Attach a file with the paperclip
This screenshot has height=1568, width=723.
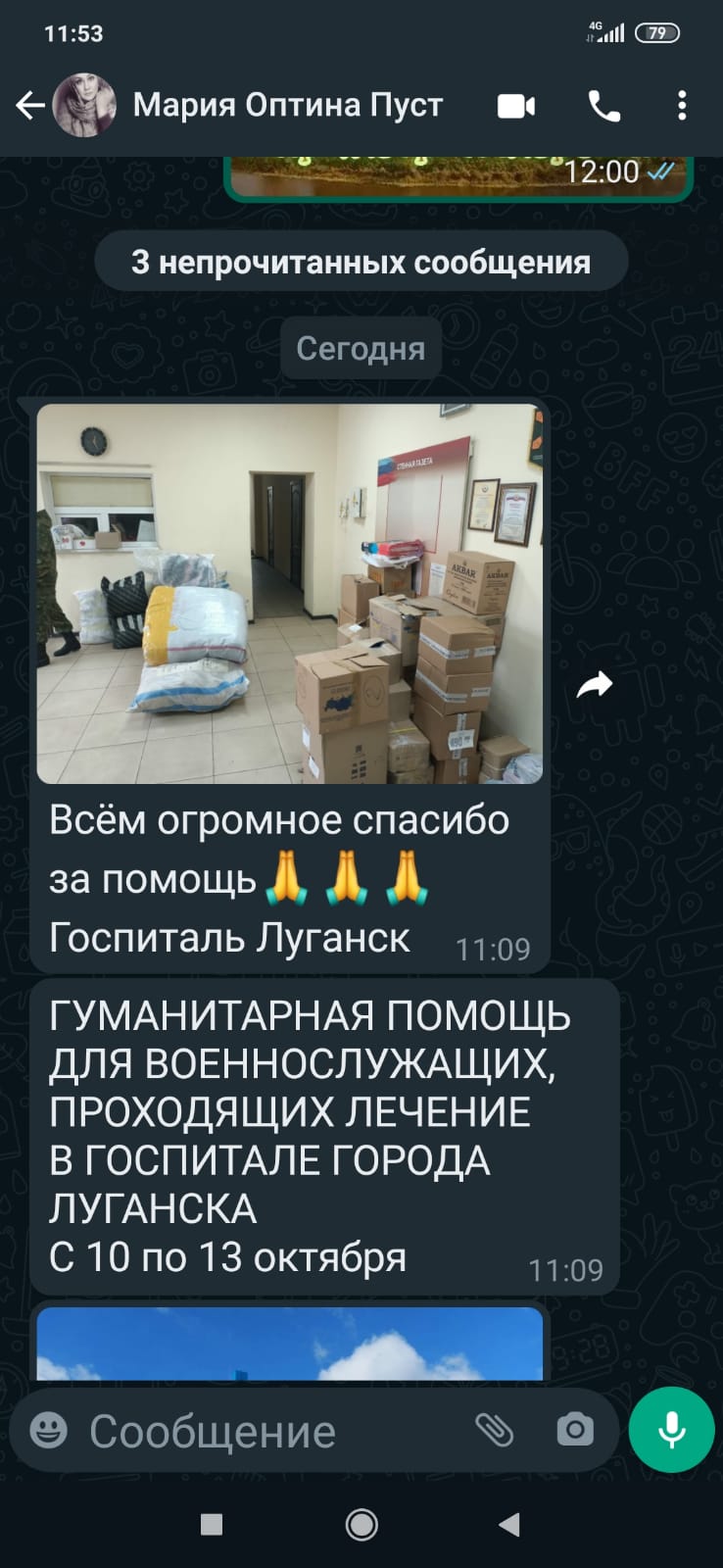pos(495,1431)
